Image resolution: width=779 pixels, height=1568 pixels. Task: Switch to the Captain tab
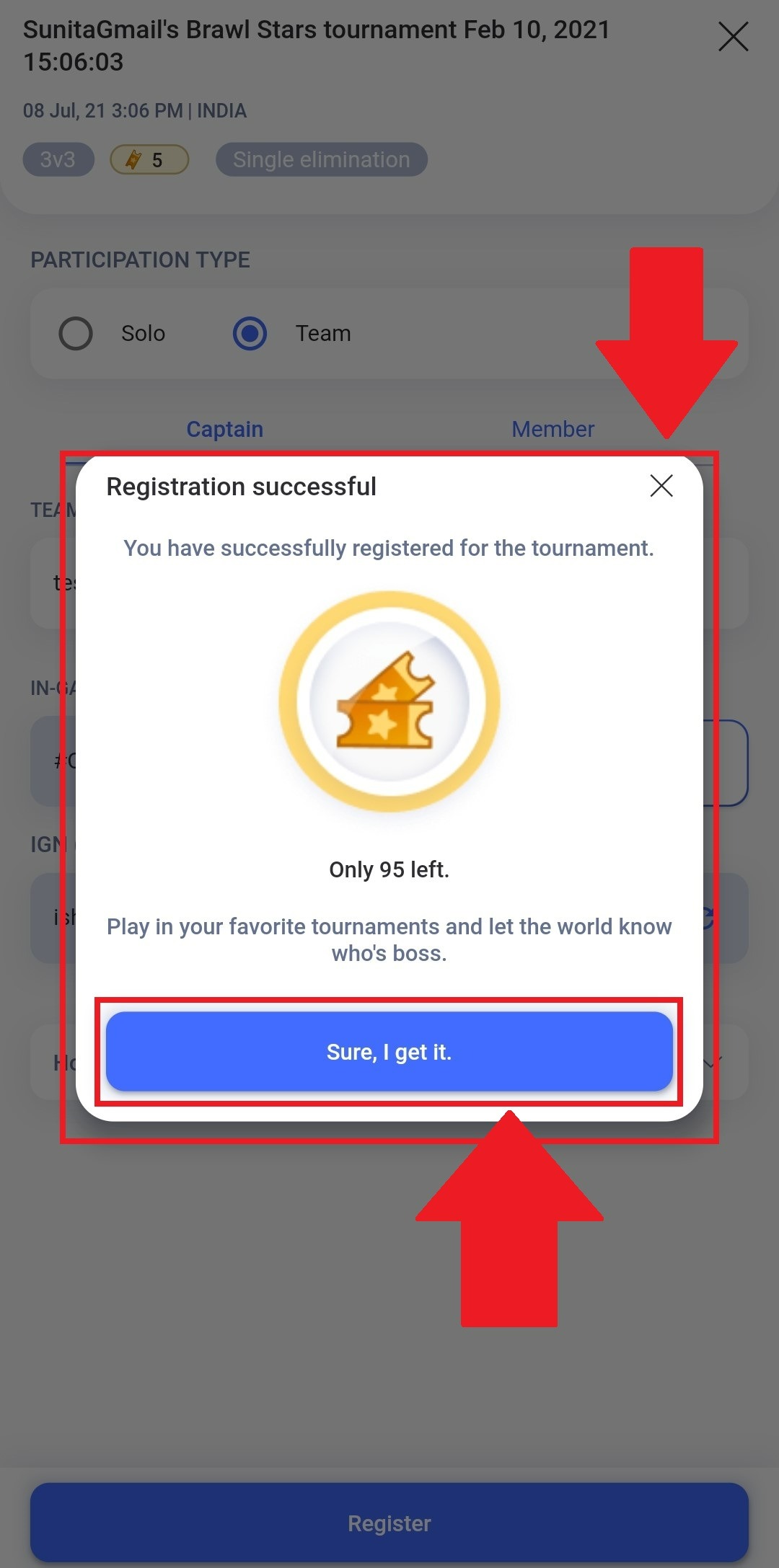[x=224, y=430]
